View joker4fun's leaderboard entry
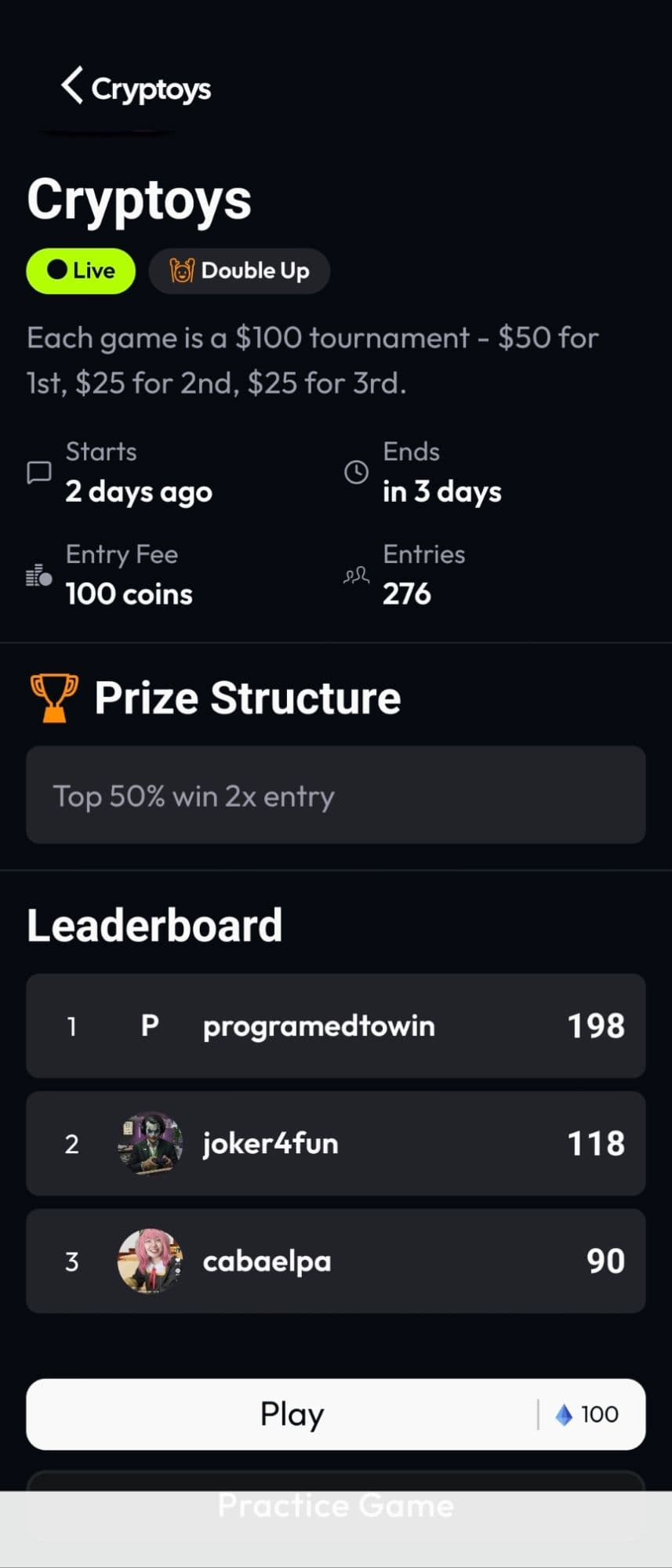Image resolution: width=672 pixels, height=1568 pixels. [x=336, y=1143]
